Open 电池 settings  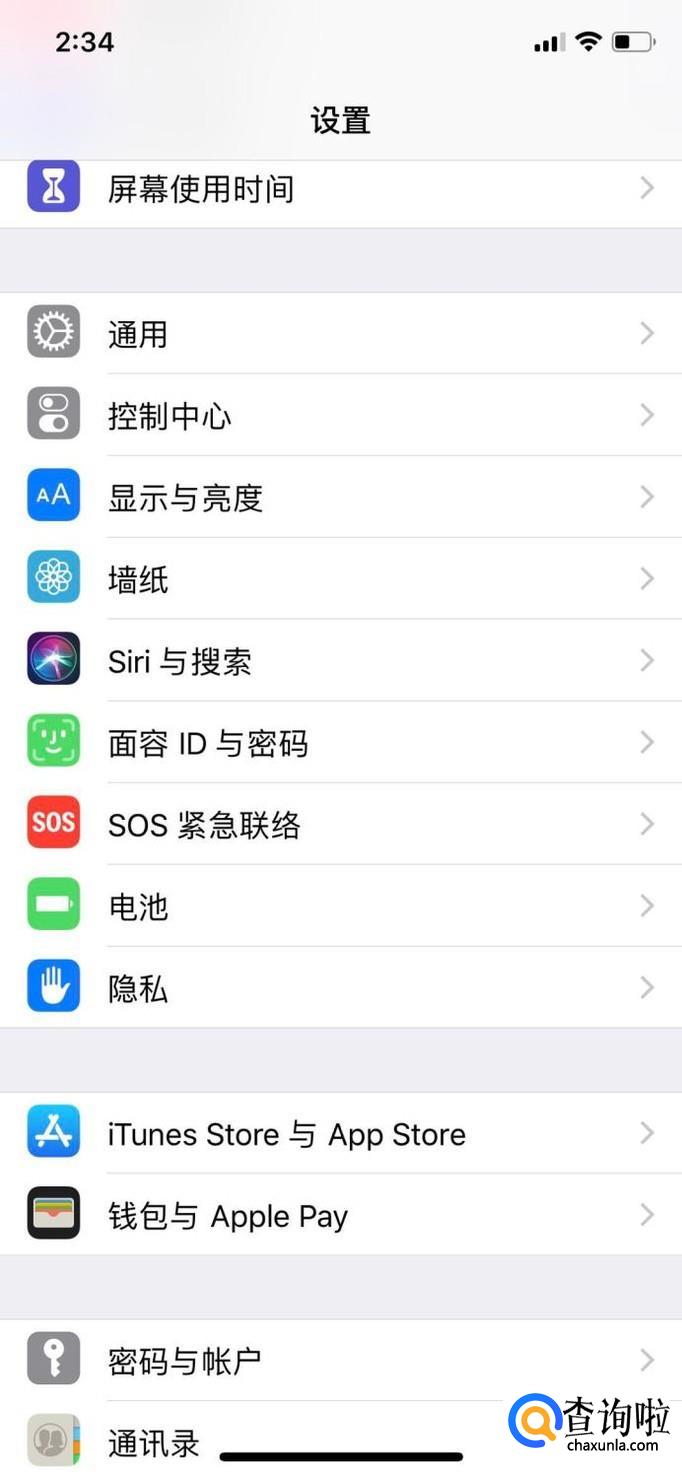341,908
